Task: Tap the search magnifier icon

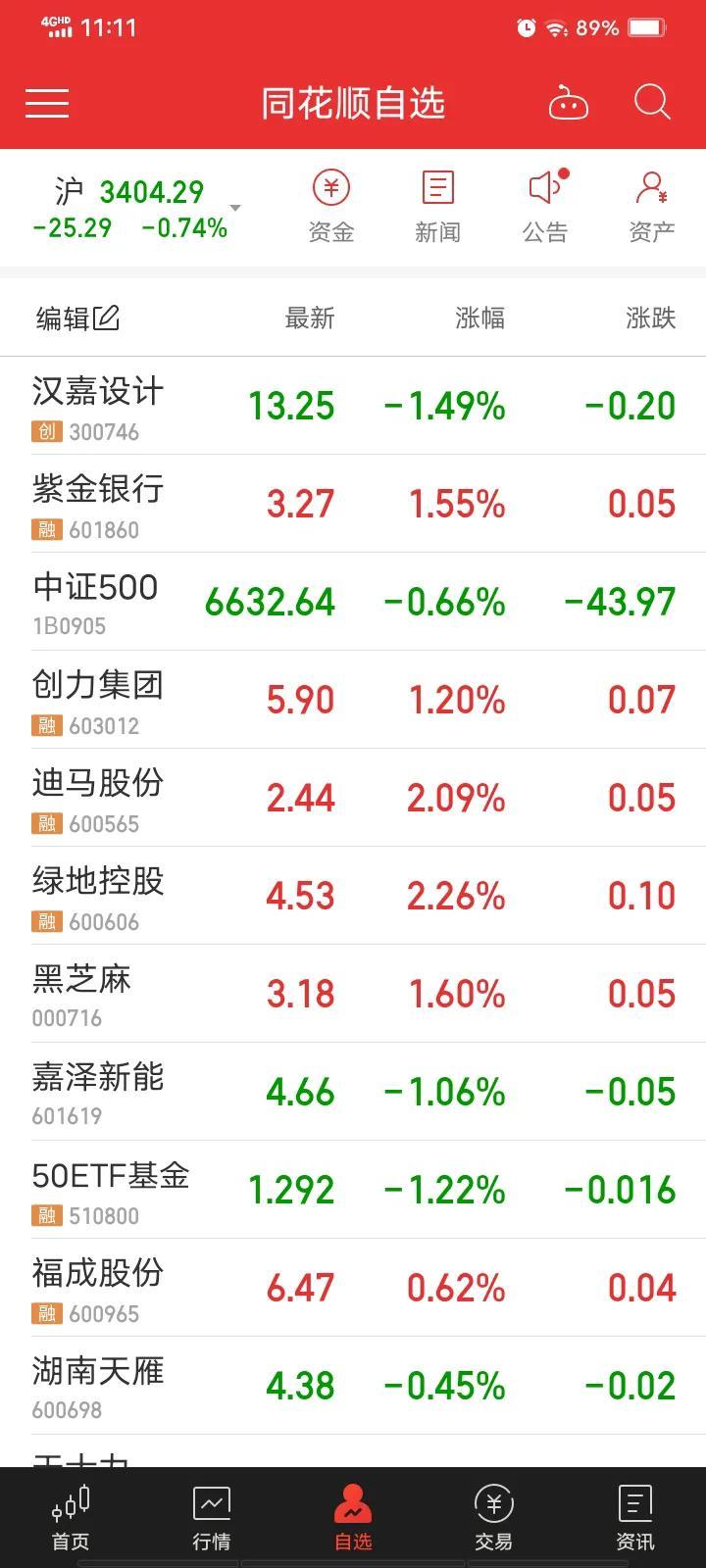Action: point(652,102)
